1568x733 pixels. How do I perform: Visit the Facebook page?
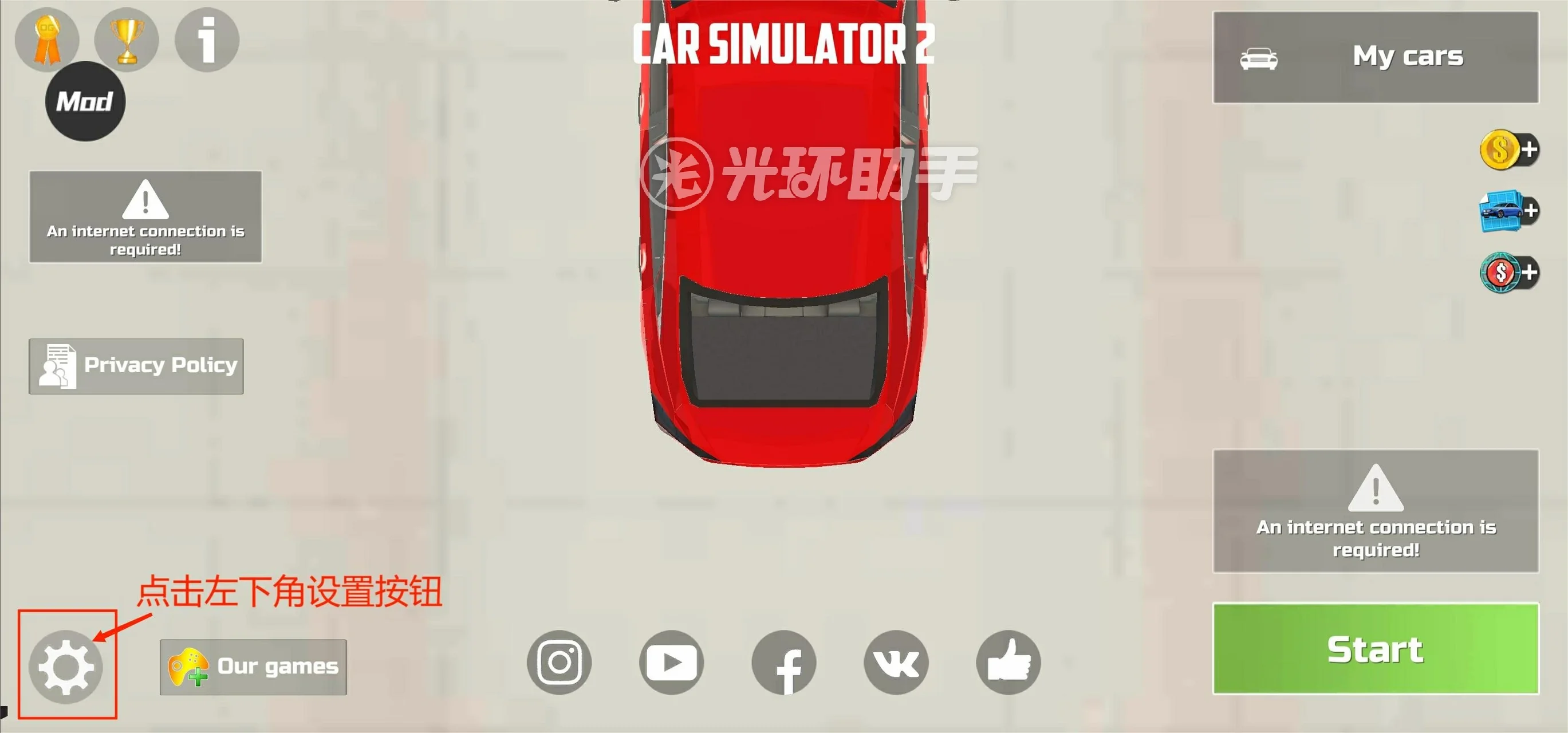[x=784, y=662]
